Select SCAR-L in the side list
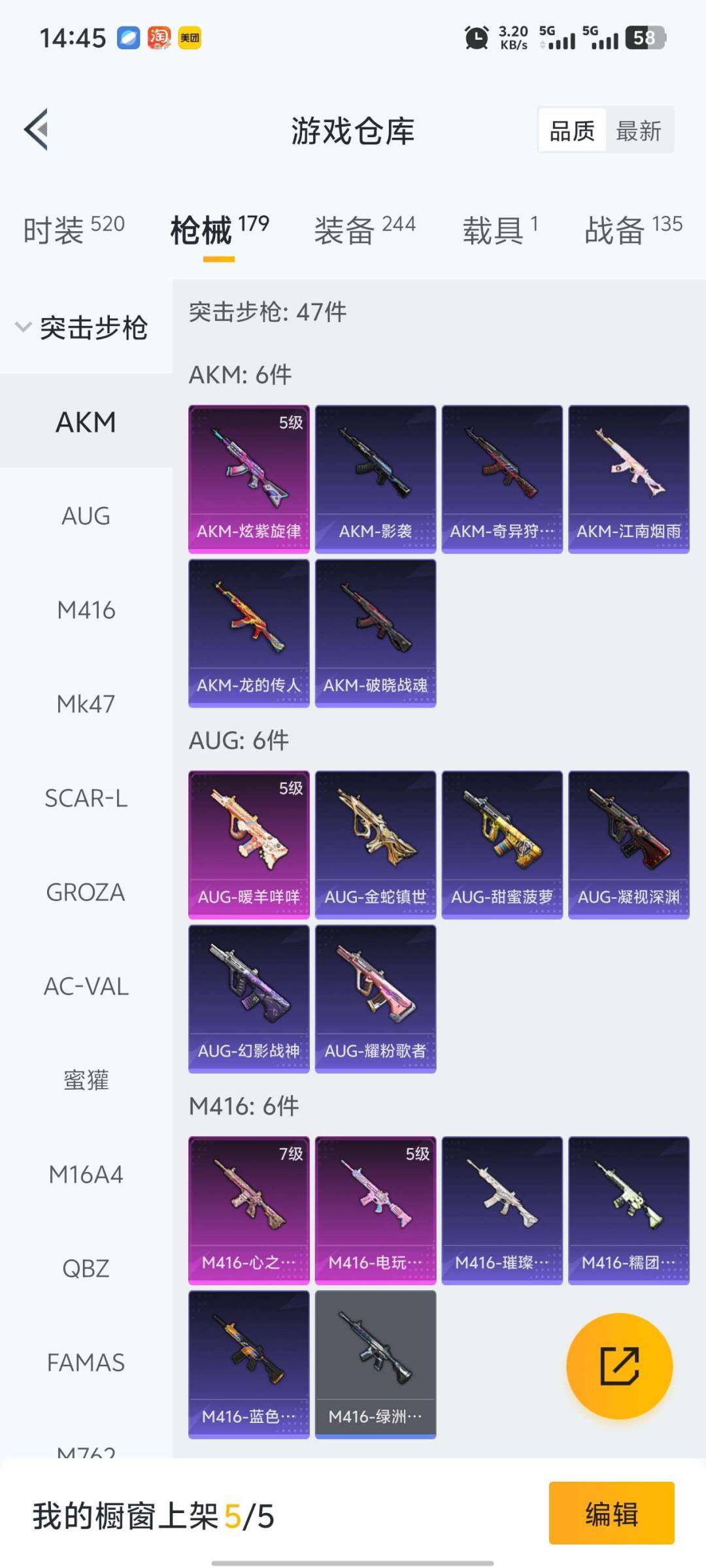Image resolution: width=706 pixels, height=1568 pixels. [x=86, y=798]
